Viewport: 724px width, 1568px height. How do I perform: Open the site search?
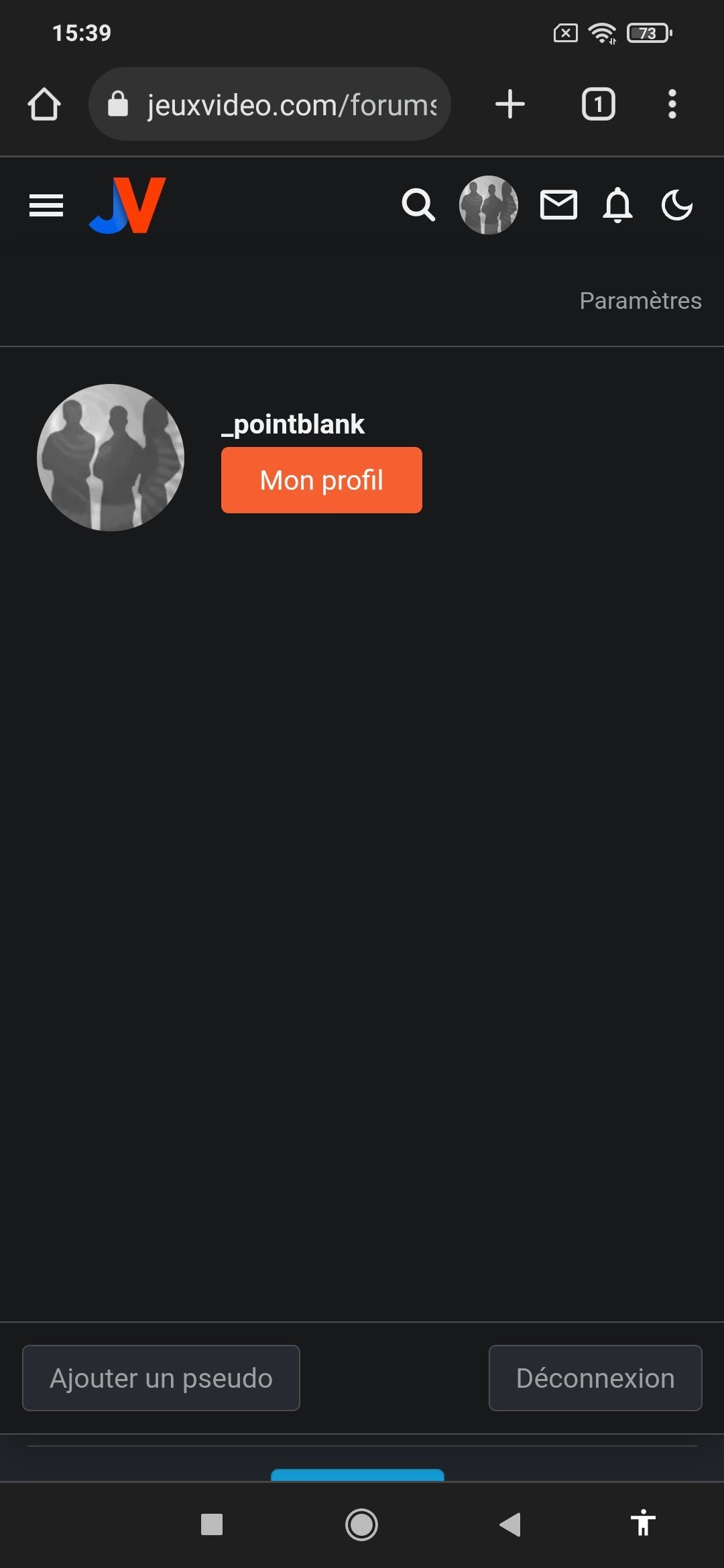(x=418, y=205)
